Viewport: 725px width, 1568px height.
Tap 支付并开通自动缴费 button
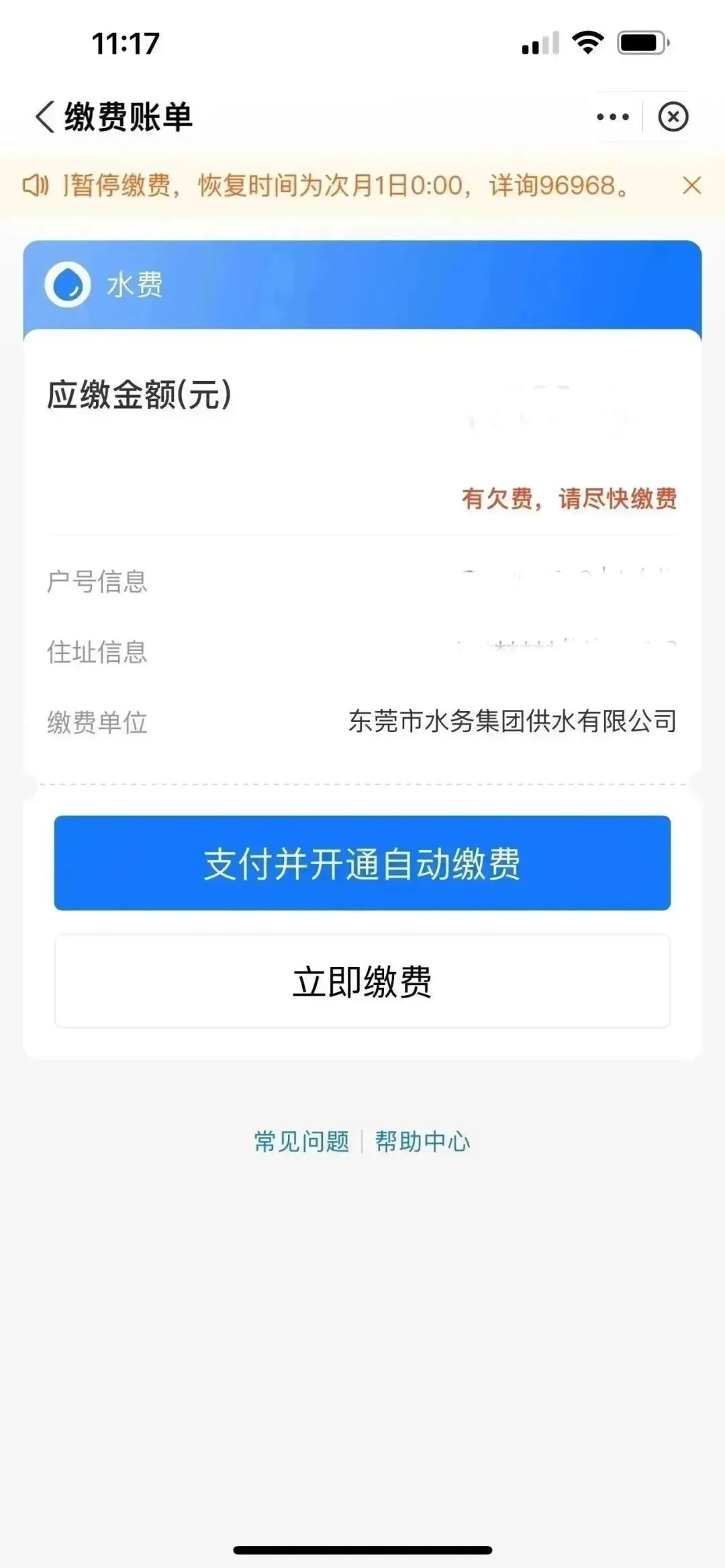[x=362, y=863]
